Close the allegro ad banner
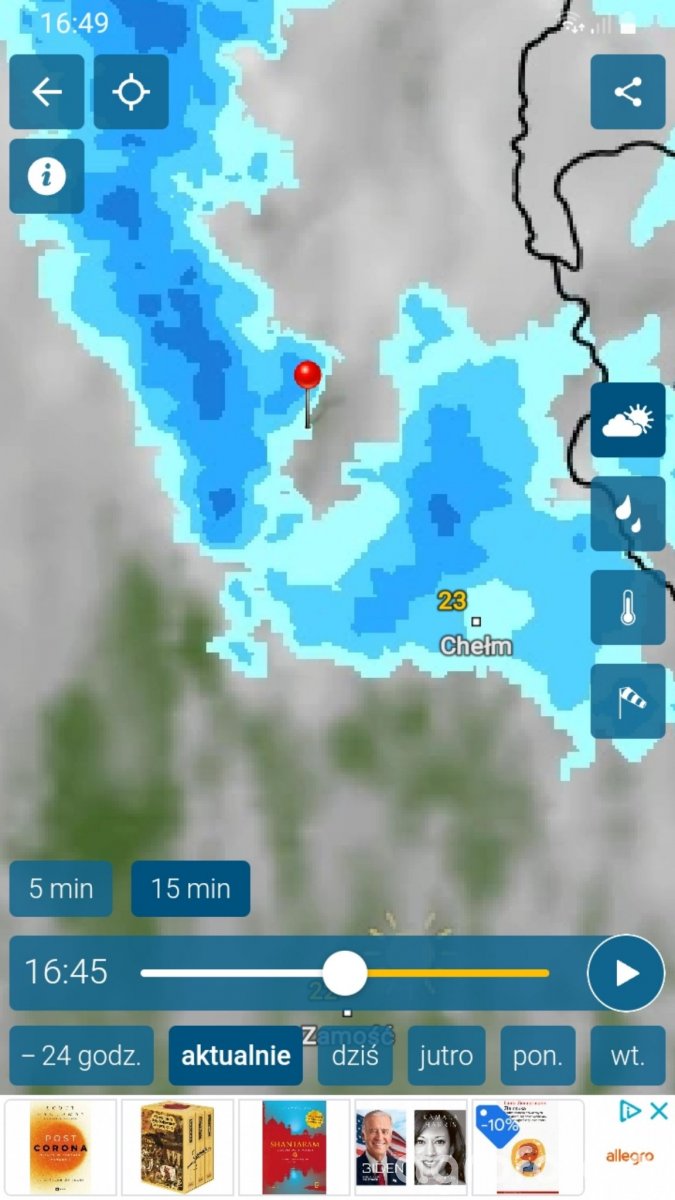 658,1111
